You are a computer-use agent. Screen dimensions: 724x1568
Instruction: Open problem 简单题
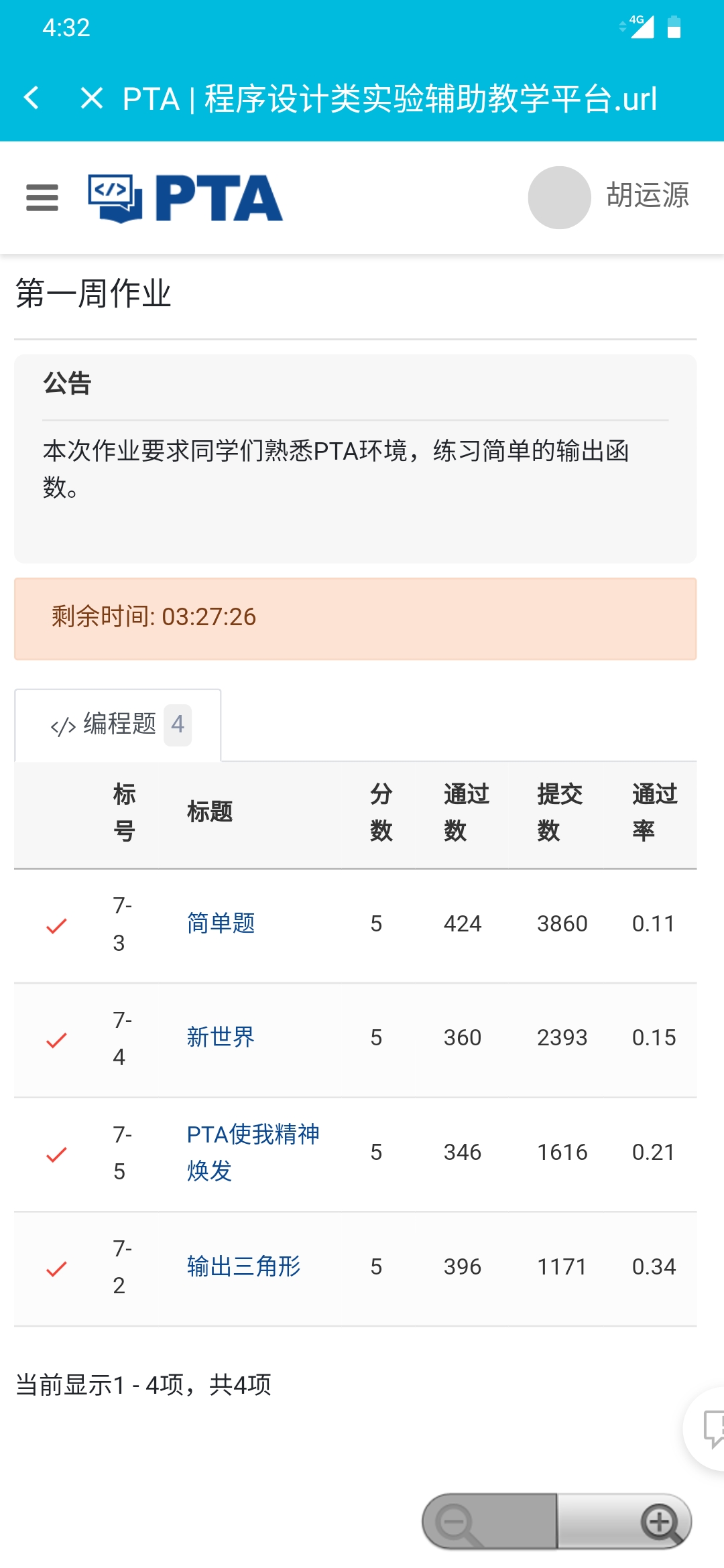[221, 923]
